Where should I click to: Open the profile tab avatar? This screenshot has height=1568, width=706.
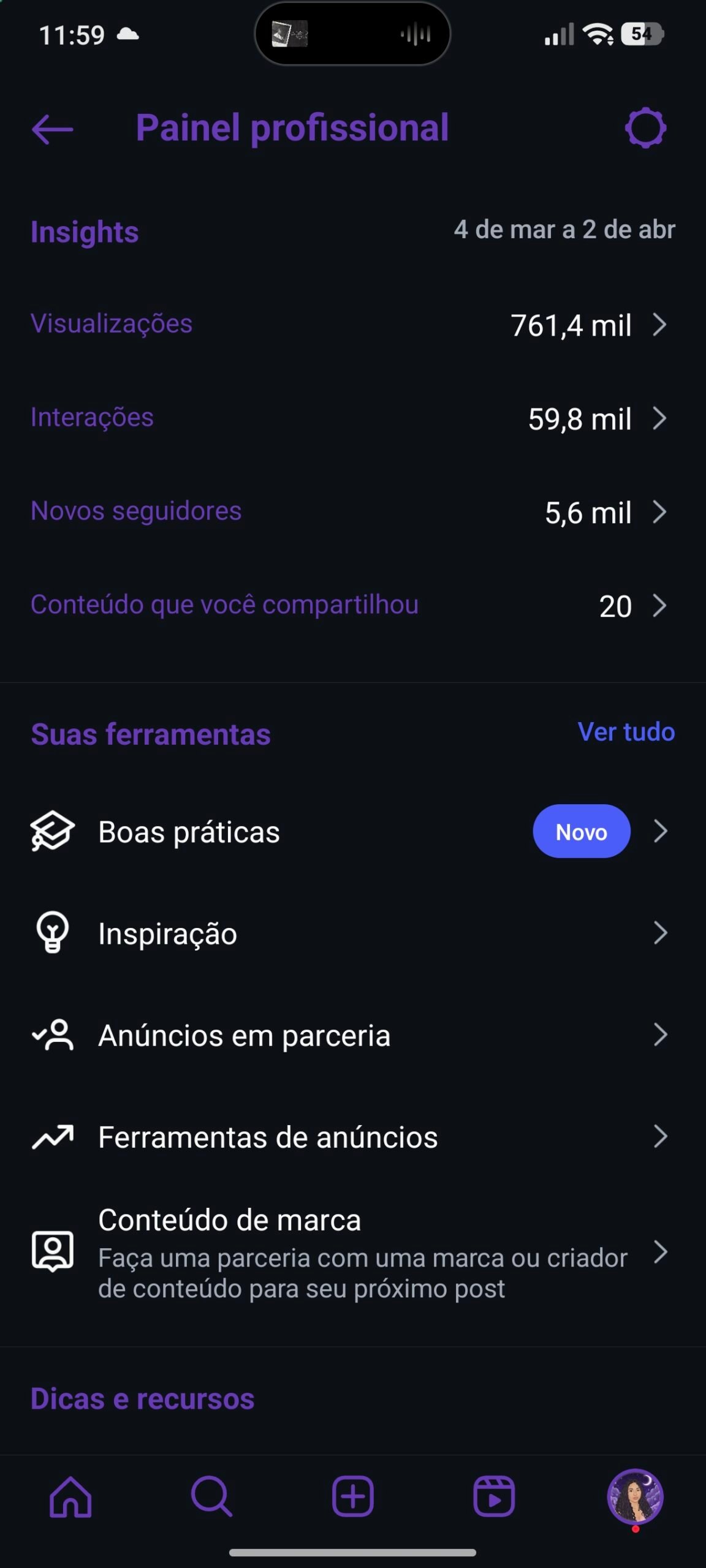(635, 1496)
